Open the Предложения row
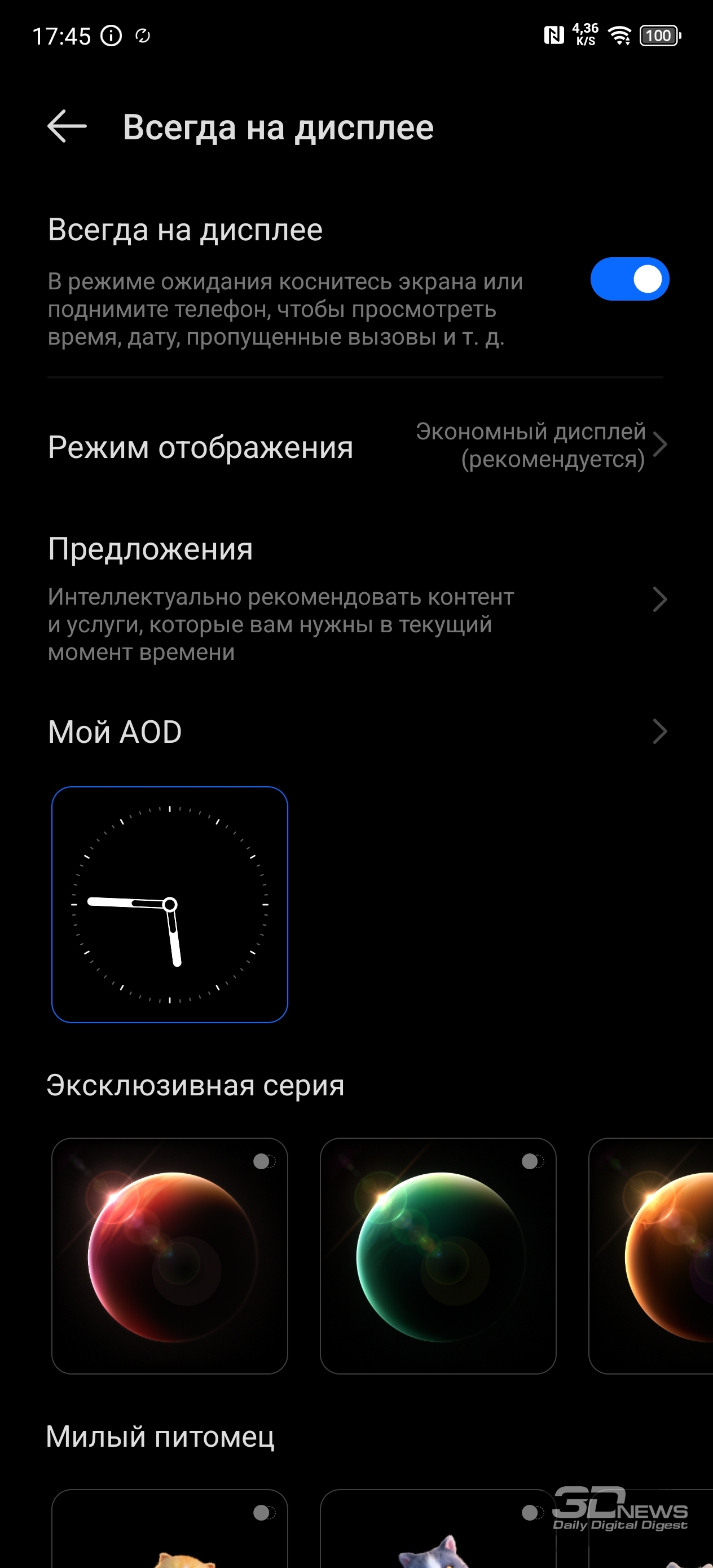This screenshot has width=713, height=1568. pos(356,599)
